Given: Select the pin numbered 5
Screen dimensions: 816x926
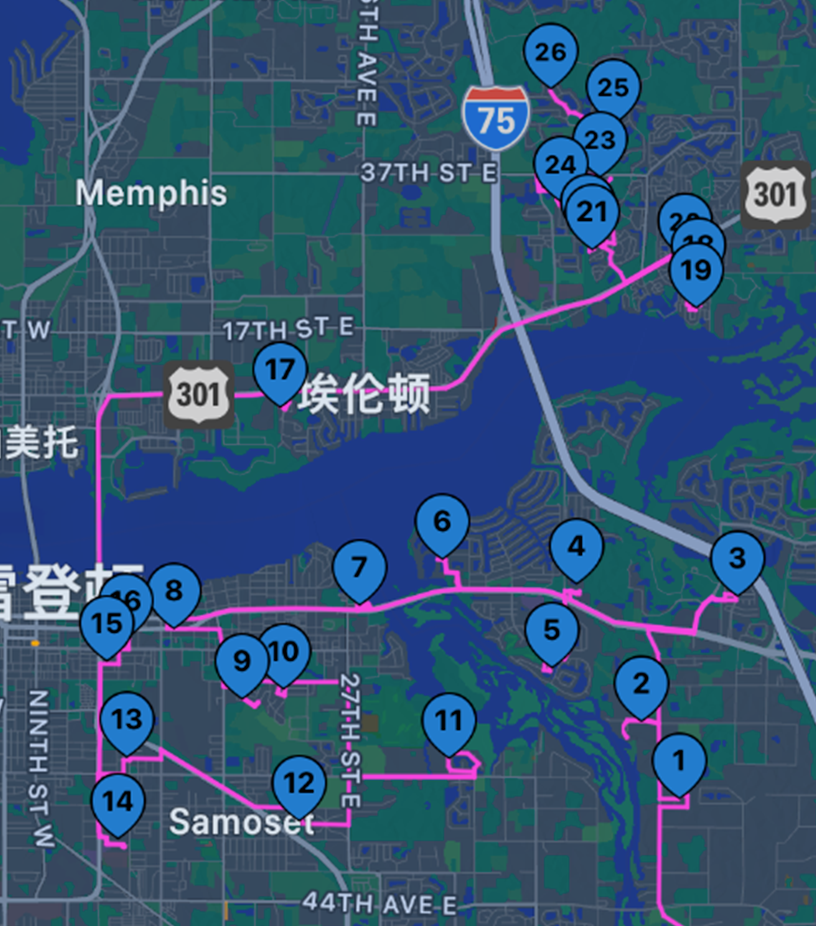Looking at the screenshot, I should pyautogui.click(x=551, y=631).
